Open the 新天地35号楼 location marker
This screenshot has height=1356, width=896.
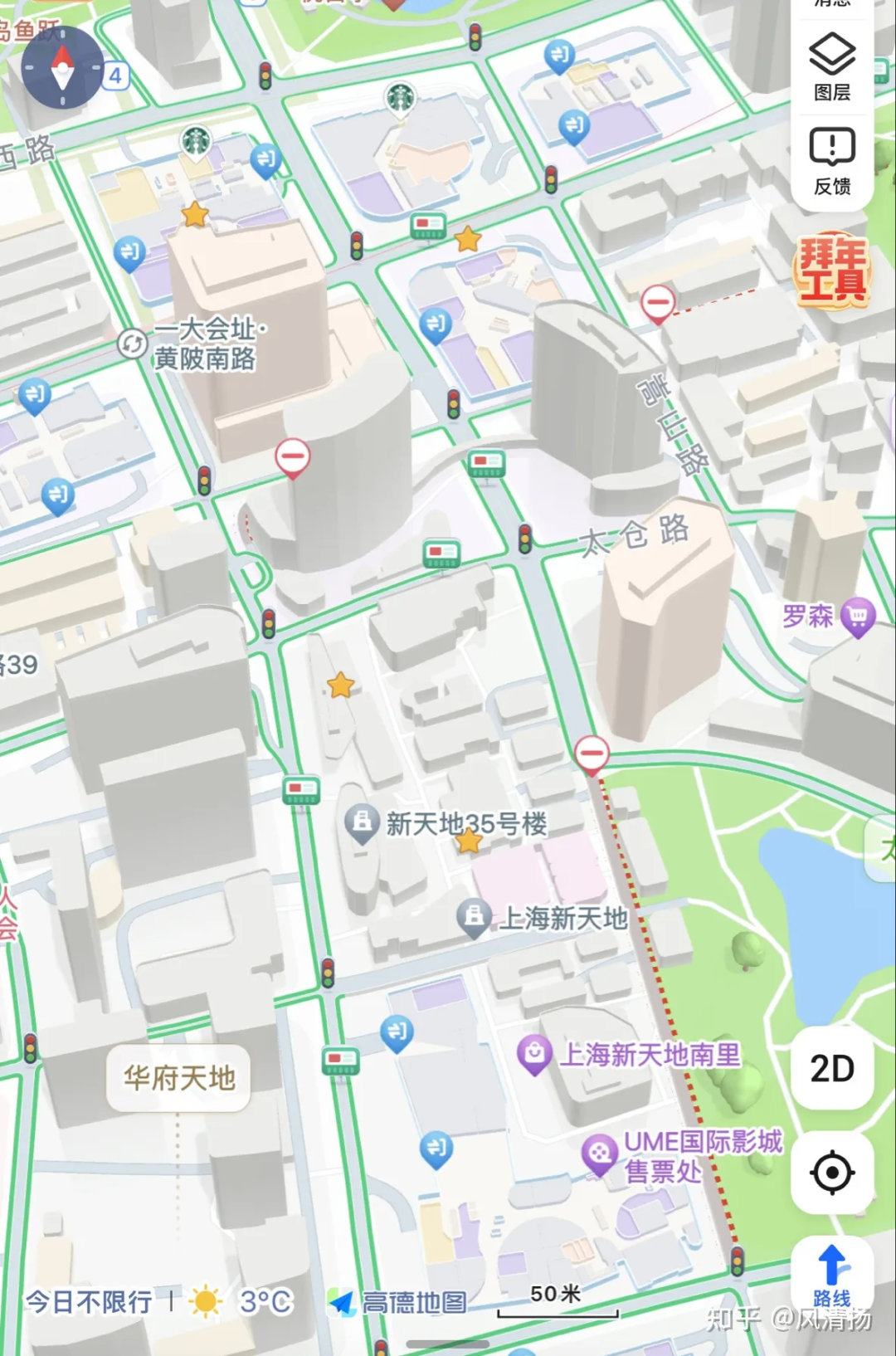(362, 823)
